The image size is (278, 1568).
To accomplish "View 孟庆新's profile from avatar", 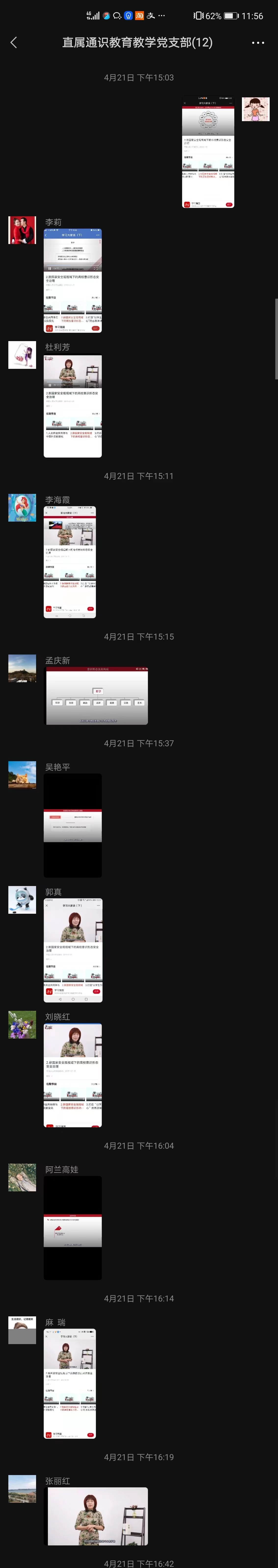I will click(22, 668).
